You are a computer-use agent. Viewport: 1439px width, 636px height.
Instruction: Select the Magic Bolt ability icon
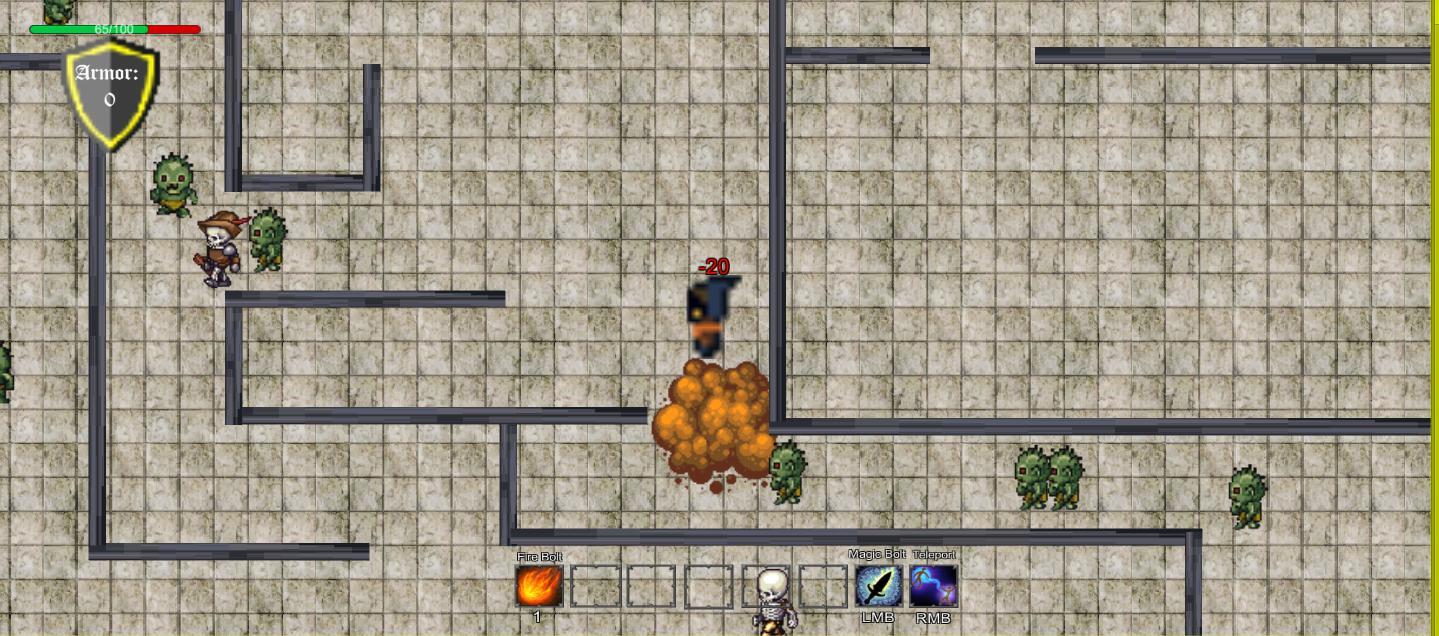(x=878, y=586)
